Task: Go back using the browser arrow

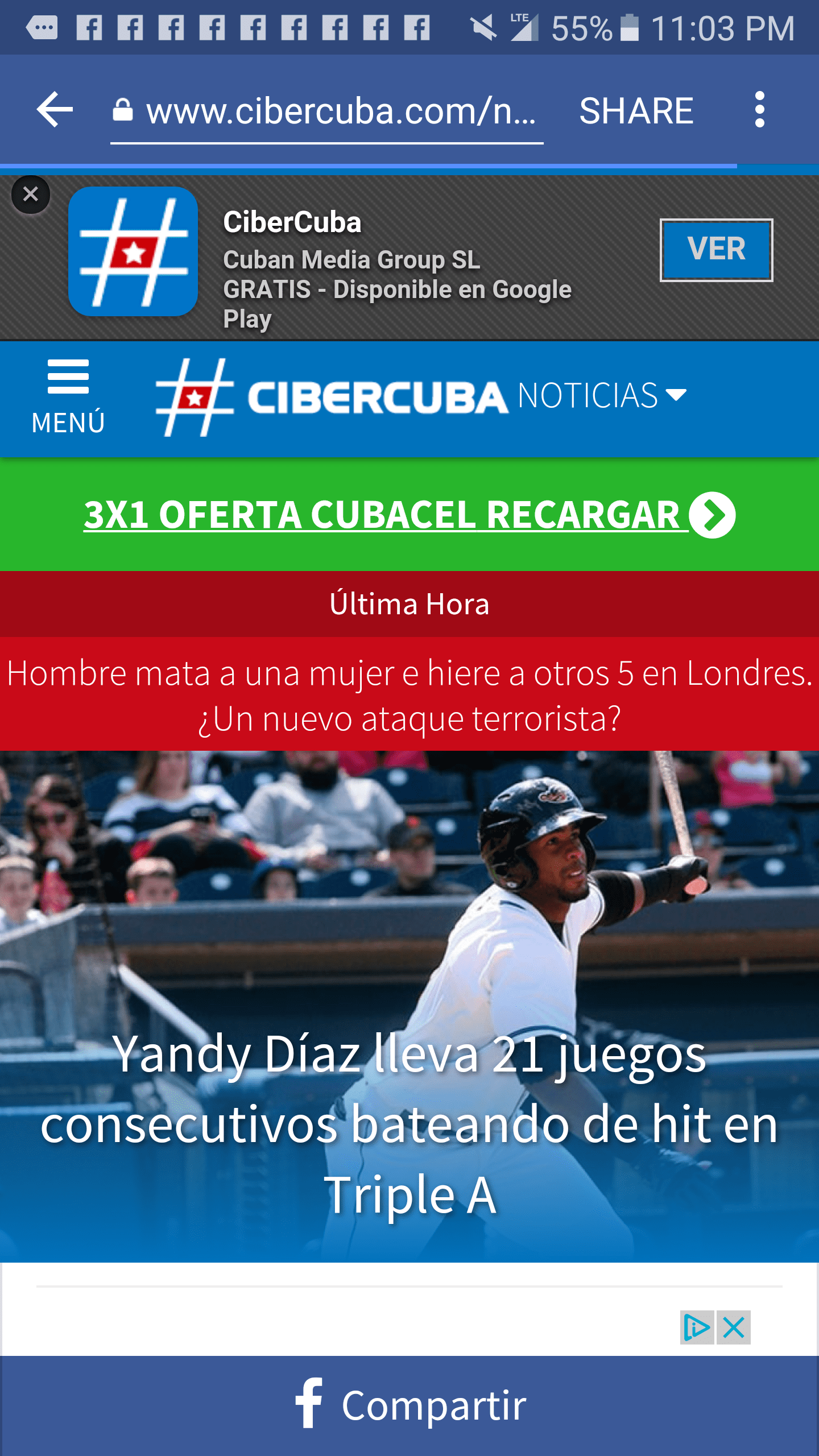Action: [x=55, y=109]
